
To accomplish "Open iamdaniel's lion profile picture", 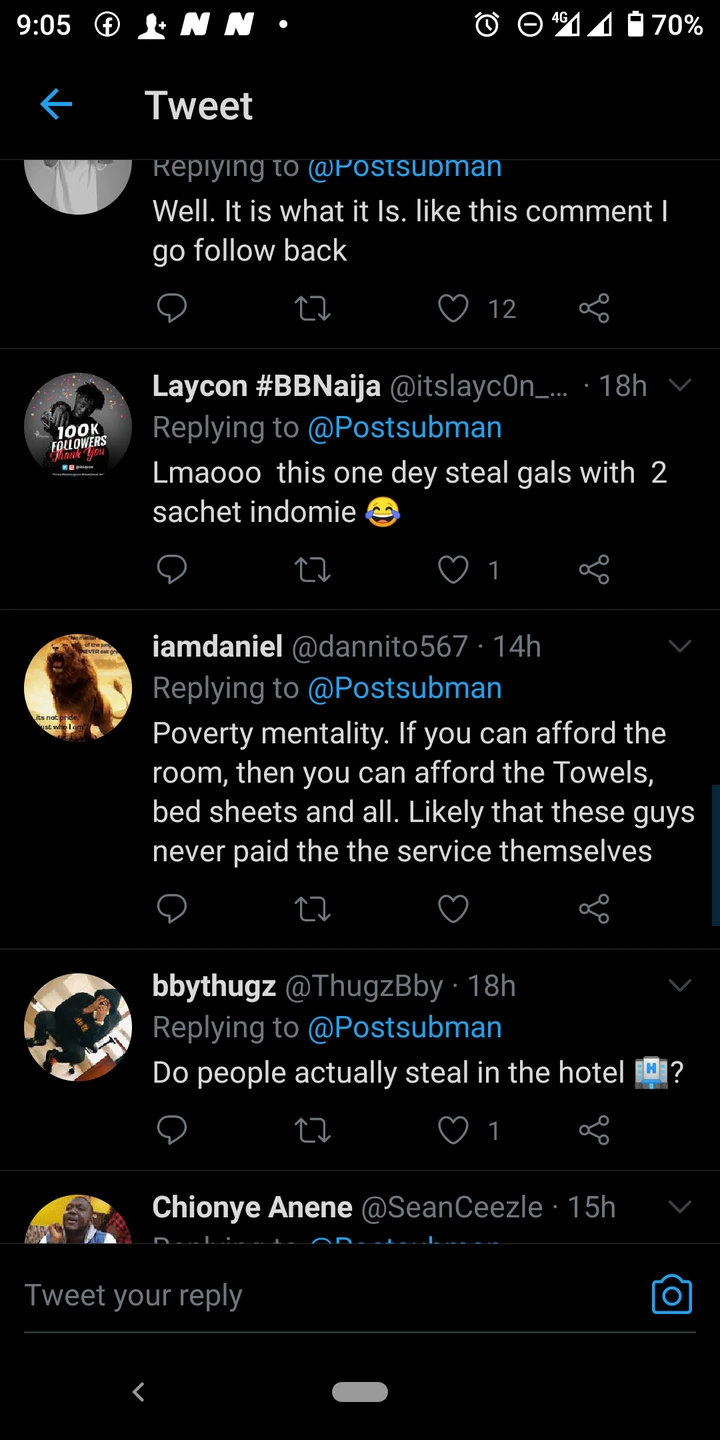I will pos(78,687).
